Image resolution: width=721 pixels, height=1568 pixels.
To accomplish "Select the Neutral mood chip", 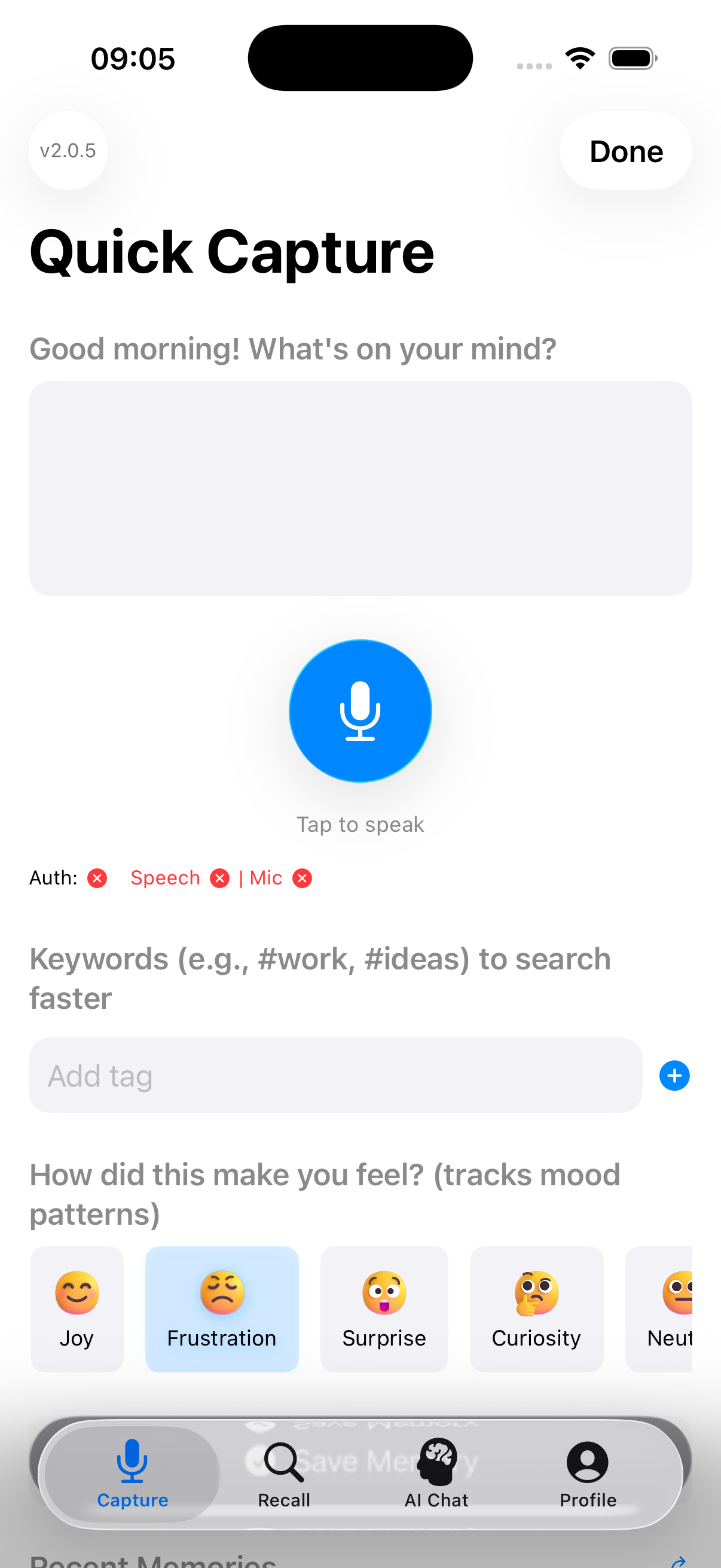I will (x=664, y=1308).
